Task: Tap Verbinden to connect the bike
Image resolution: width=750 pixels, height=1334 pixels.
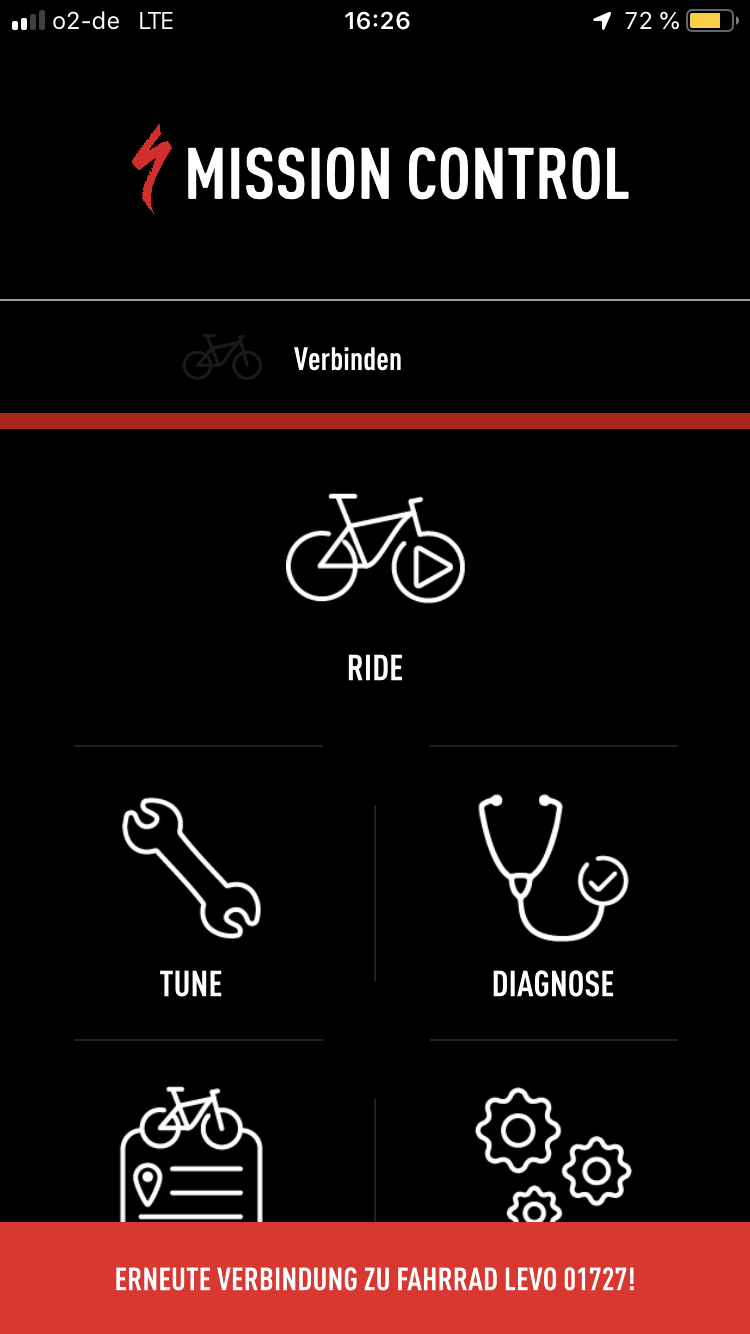Action: [x=347, y=359]
